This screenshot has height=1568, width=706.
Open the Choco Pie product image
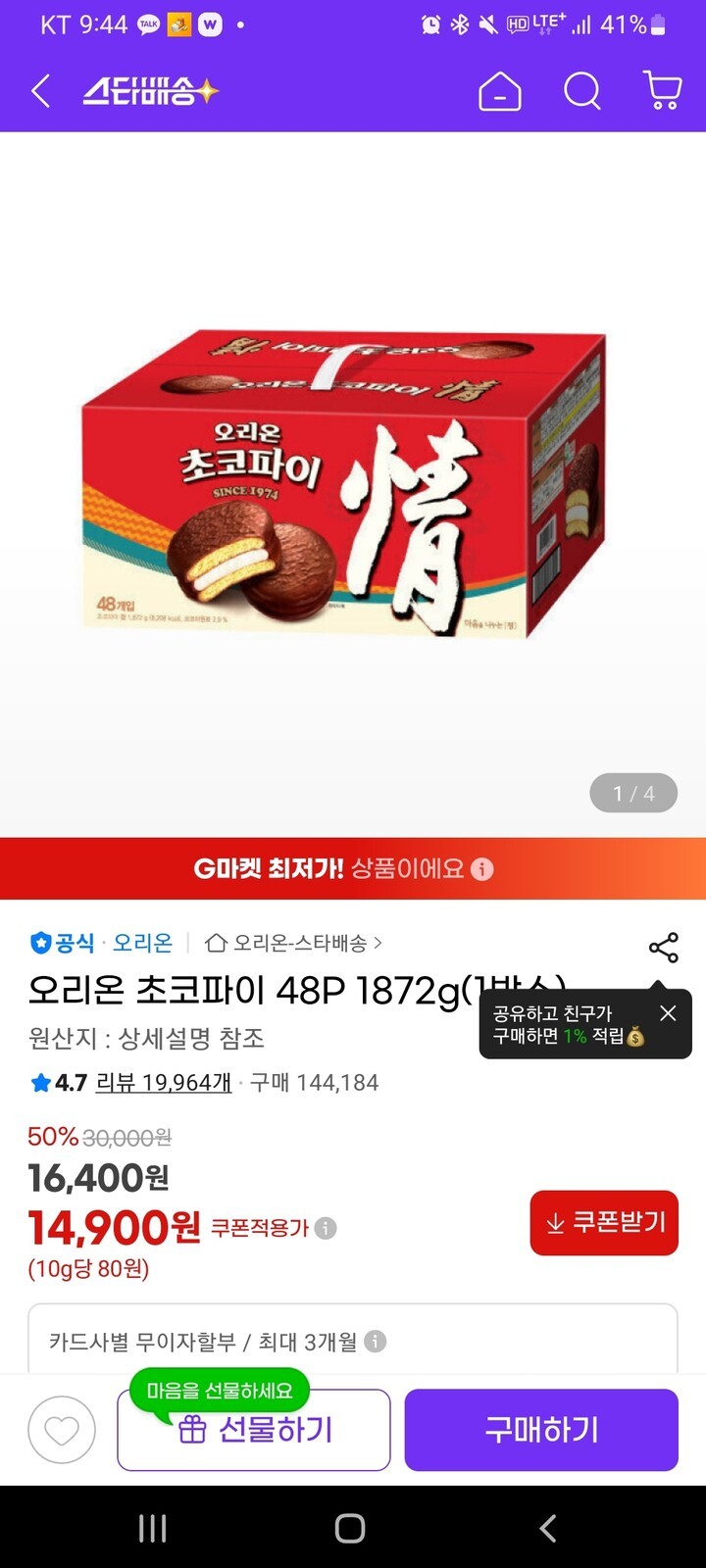(343, 485)
